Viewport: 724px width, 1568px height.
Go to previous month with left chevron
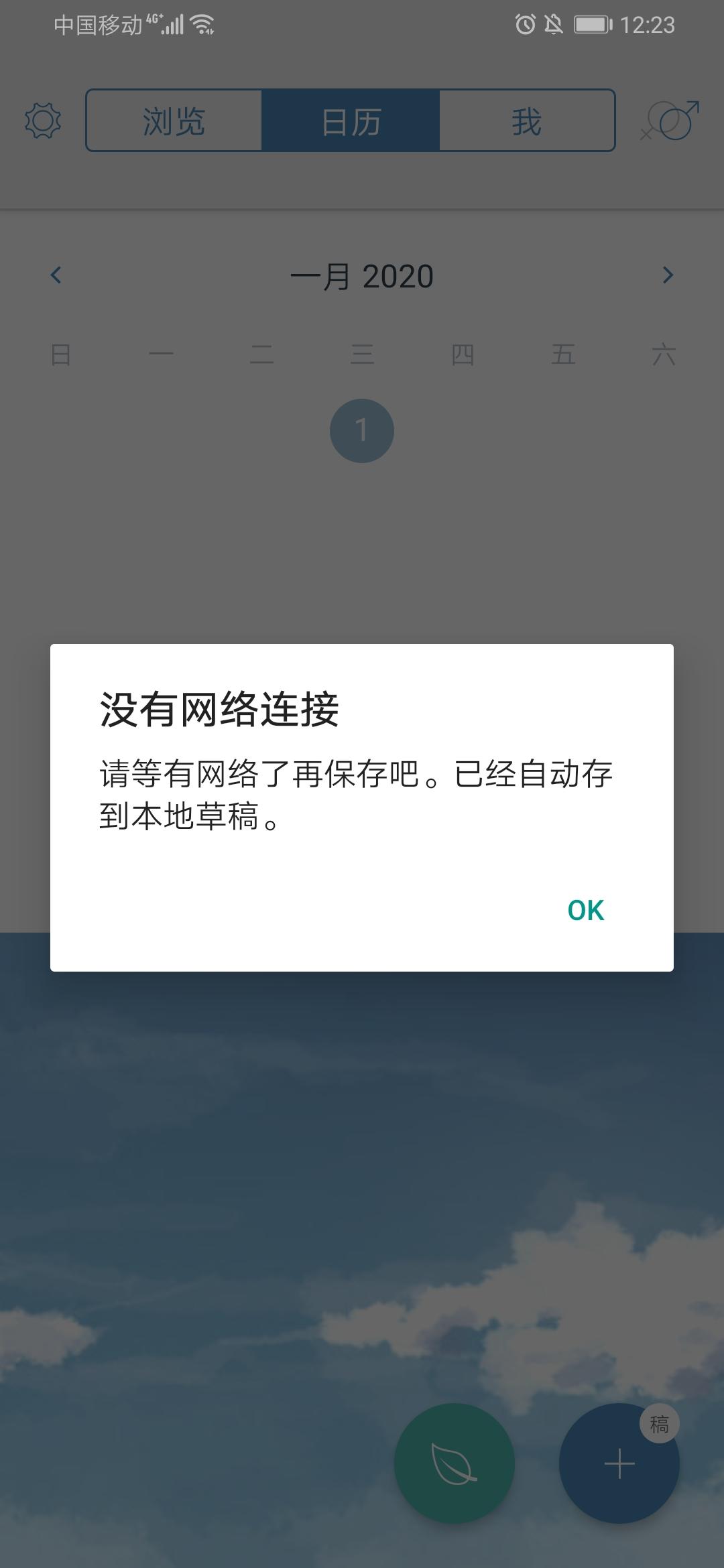point(56,274)
